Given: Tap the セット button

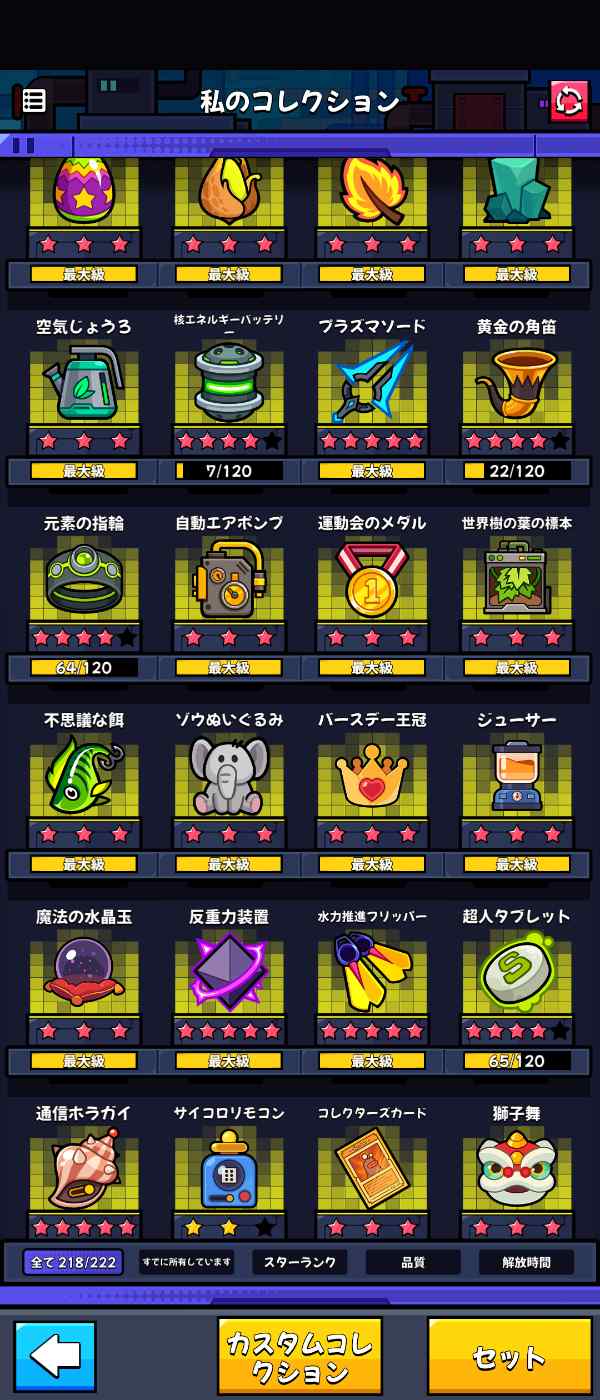Looking at the screenshot, I should click(x=509, y=1356).
